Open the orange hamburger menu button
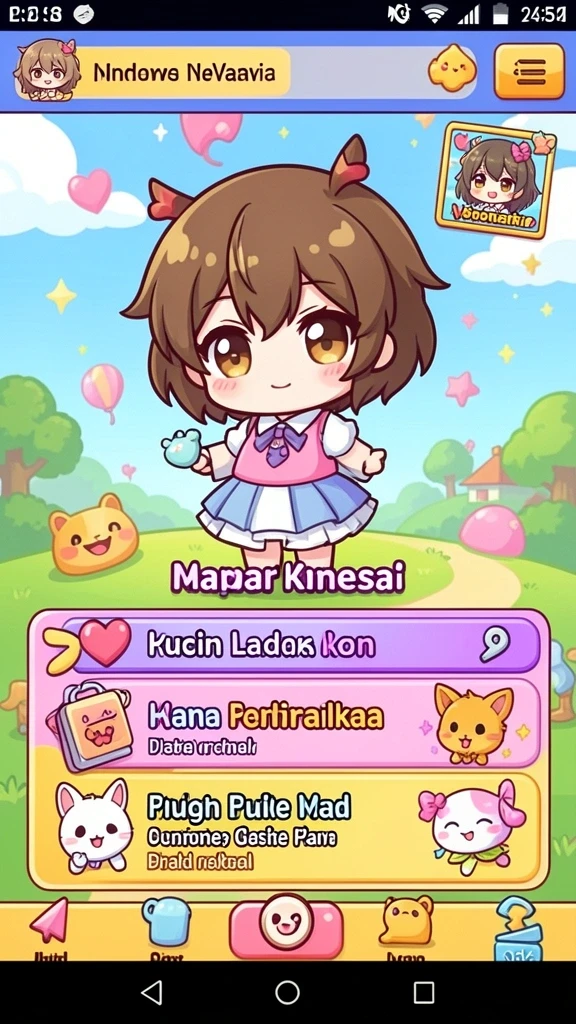 [529, 71]
